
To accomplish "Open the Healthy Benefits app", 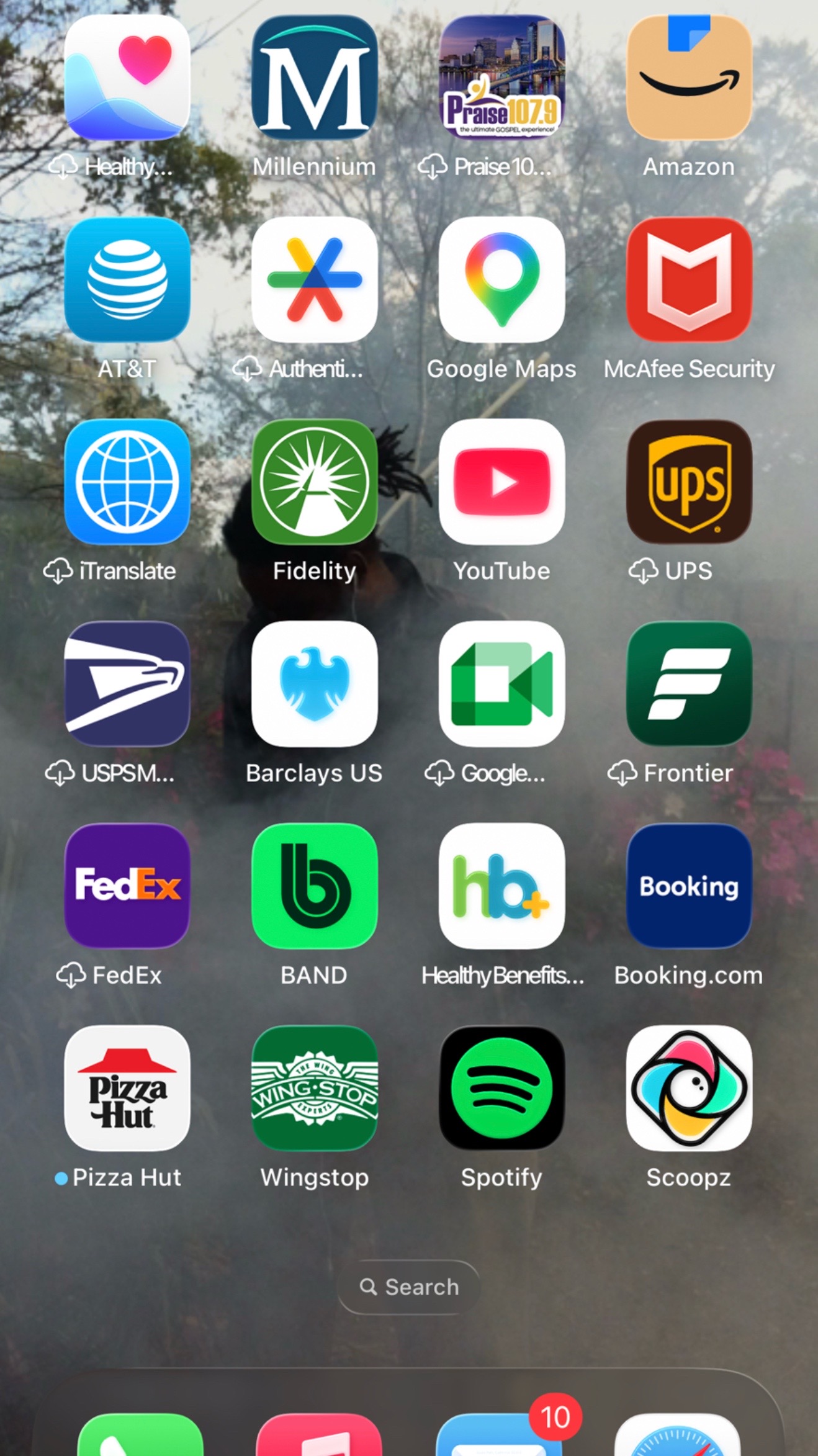I will [x=501, y=886].
